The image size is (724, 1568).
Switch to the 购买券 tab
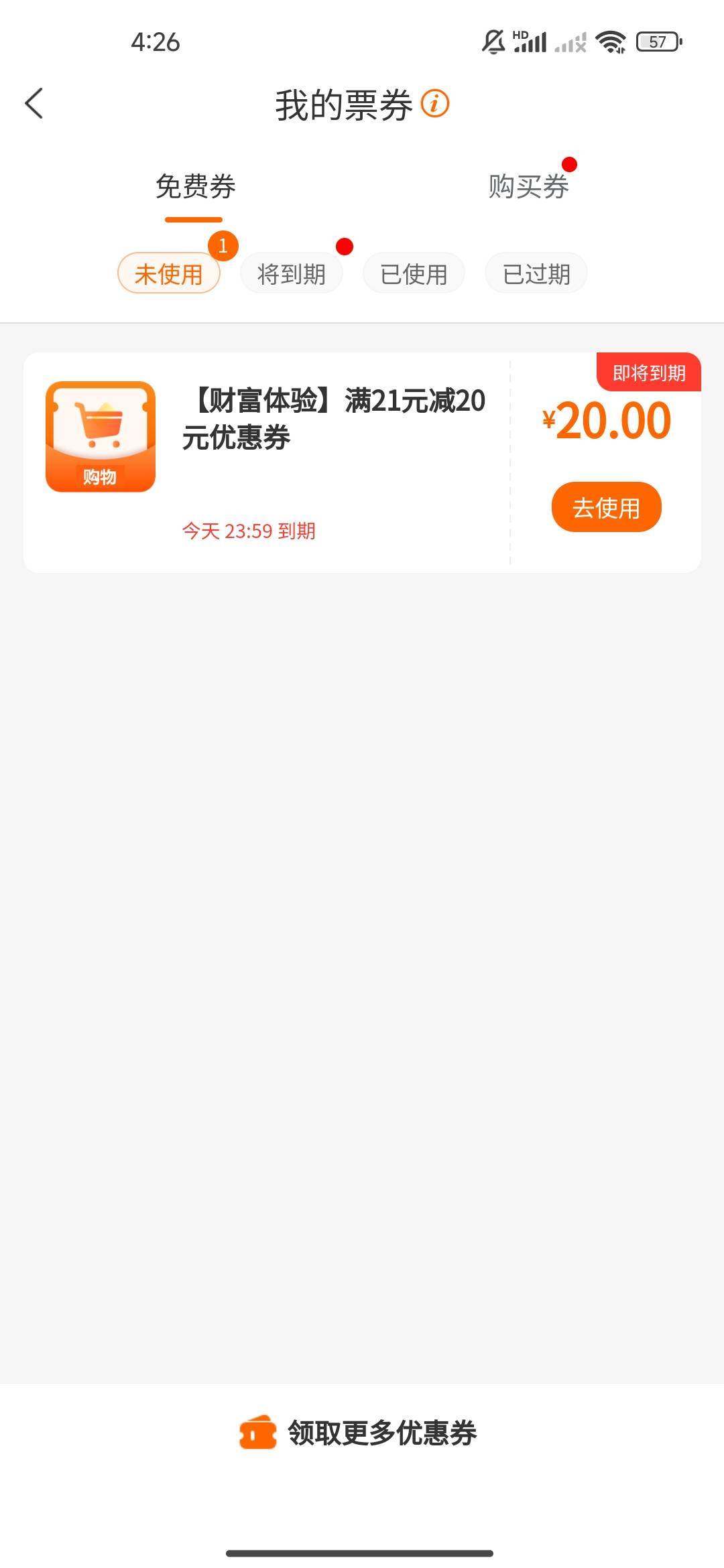click(x=529, y=186)
